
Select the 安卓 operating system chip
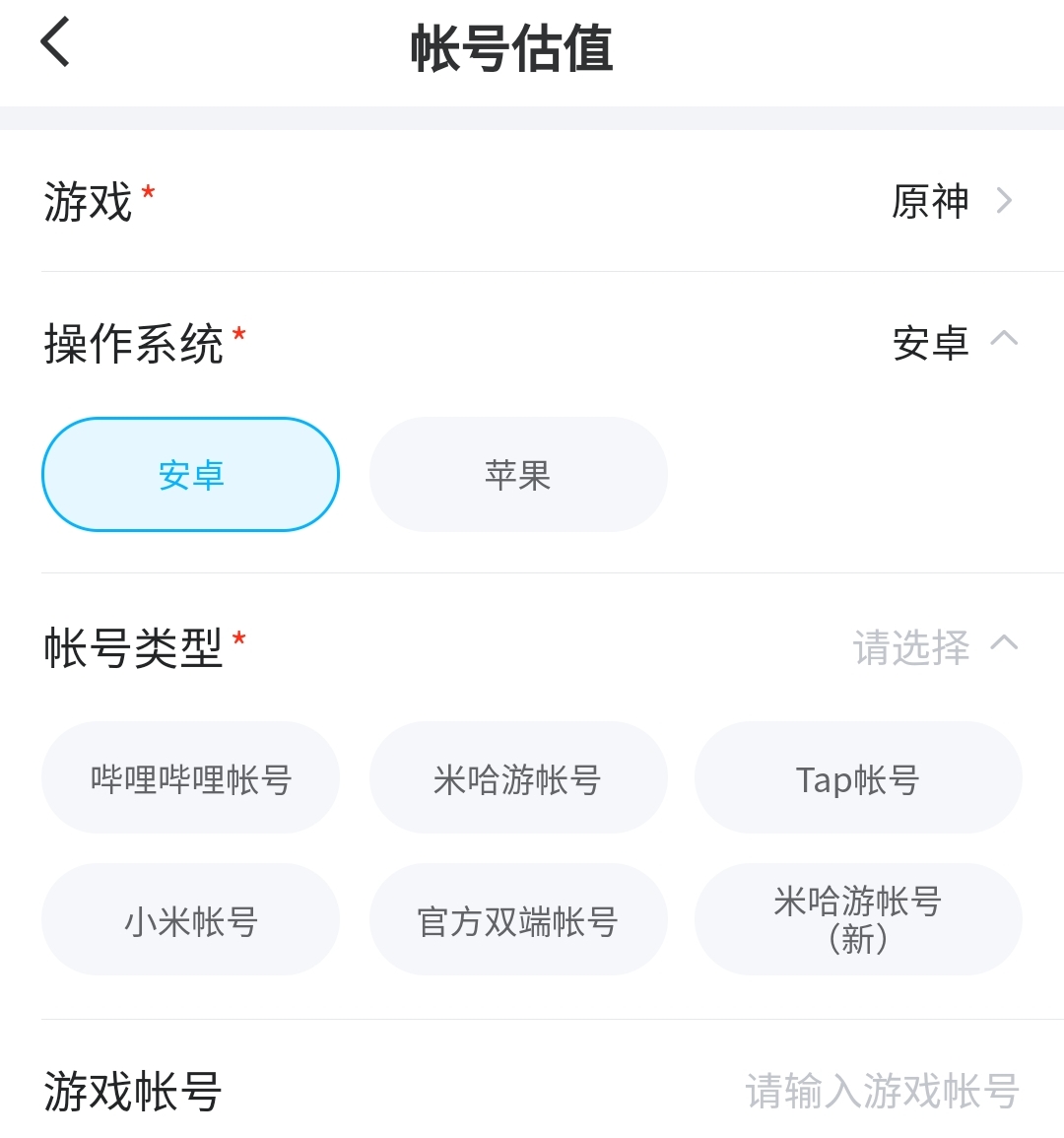click(190, 475)
